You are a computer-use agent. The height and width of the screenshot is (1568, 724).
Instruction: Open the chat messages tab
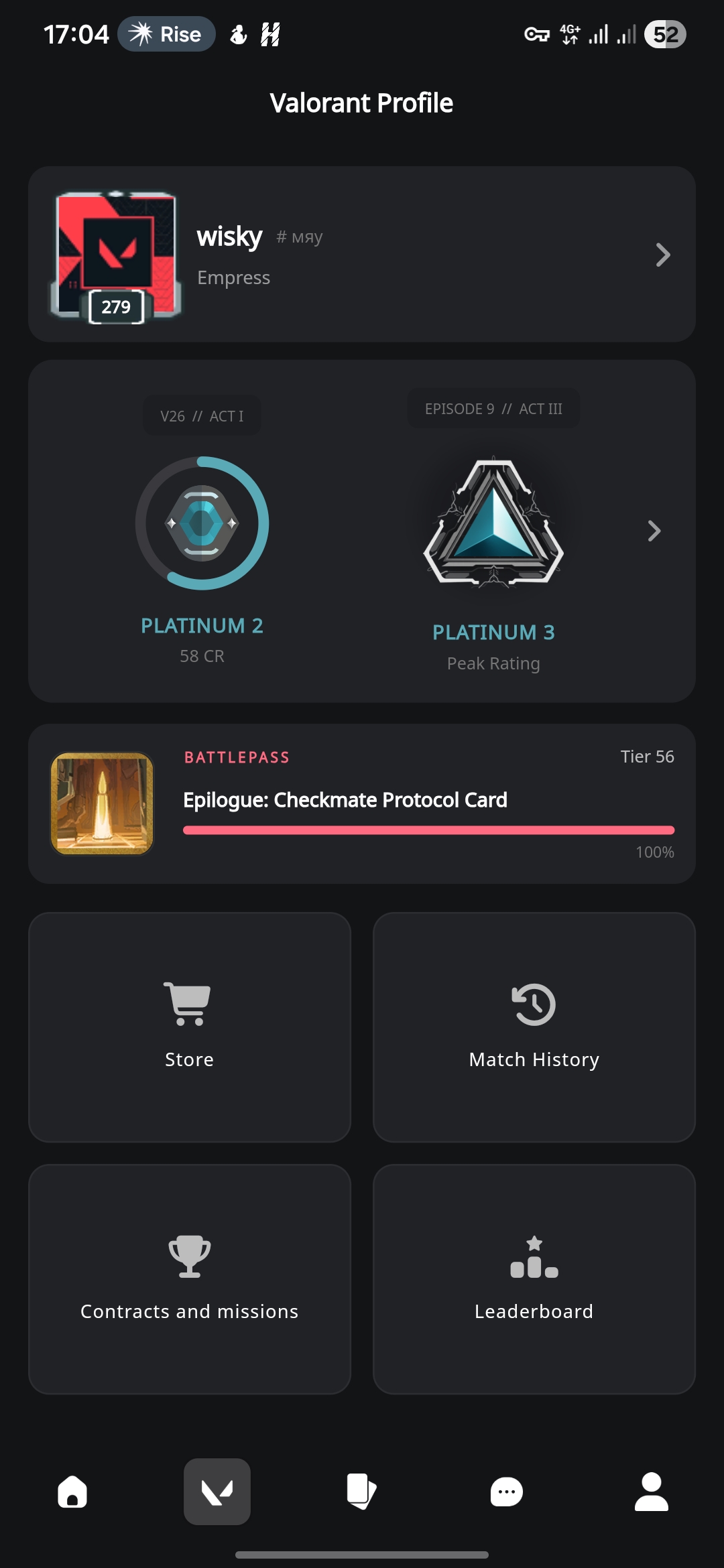click(507, 1492)
